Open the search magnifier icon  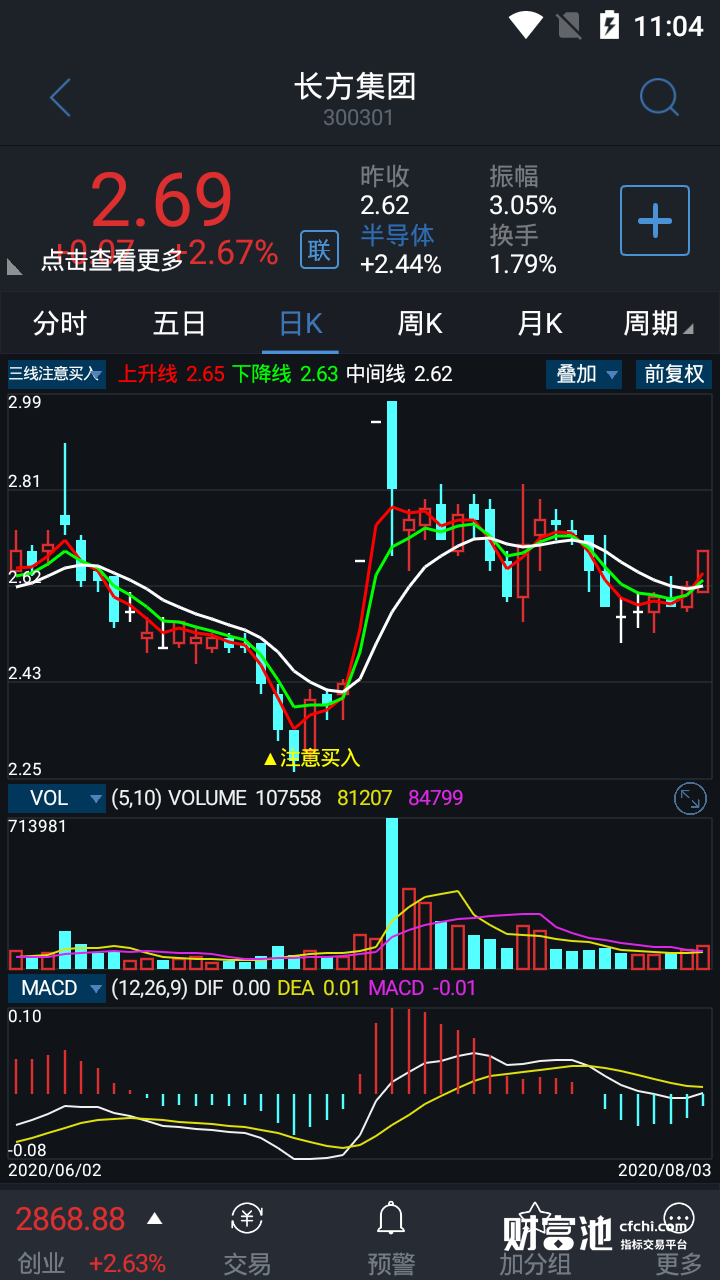[x=659, y=98]
